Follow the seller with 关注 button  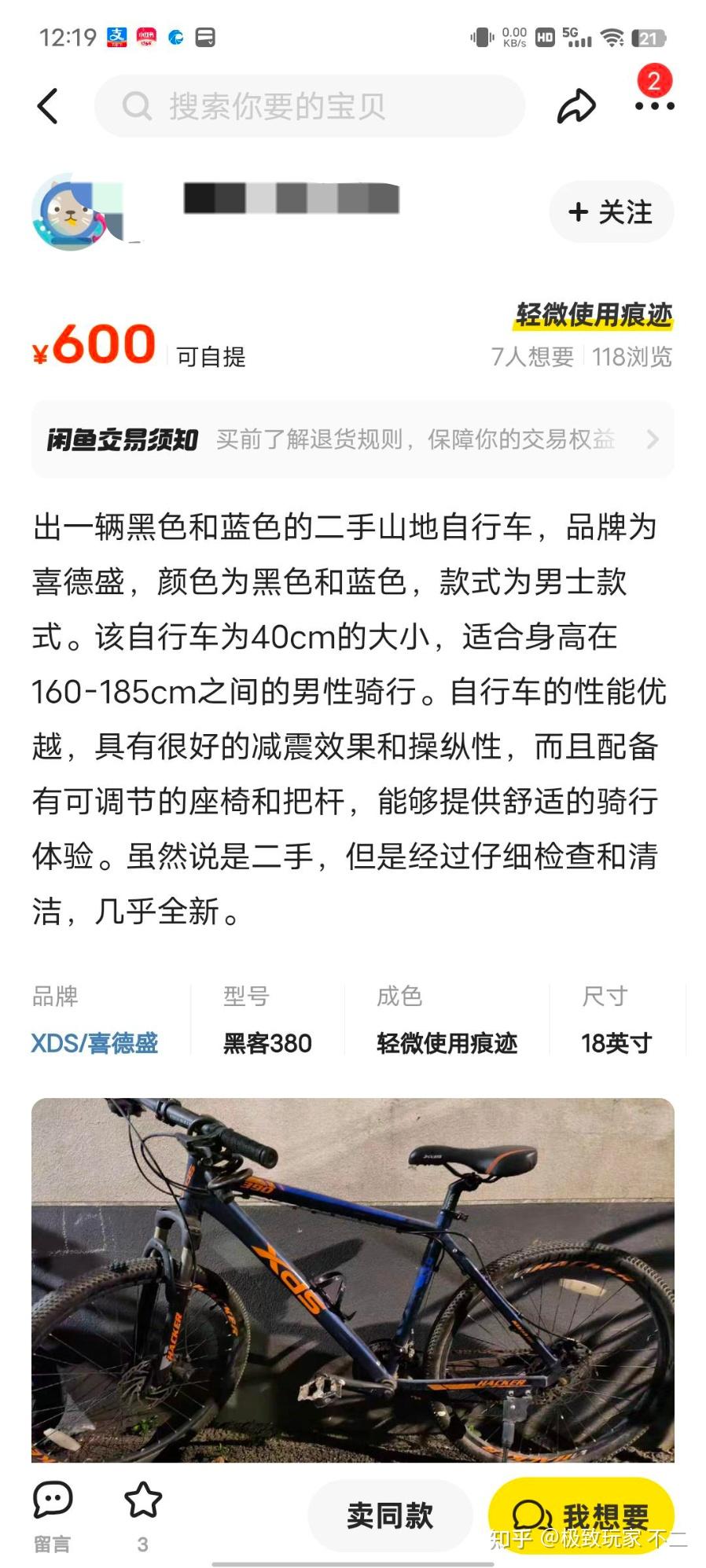(x=611, y=212)
